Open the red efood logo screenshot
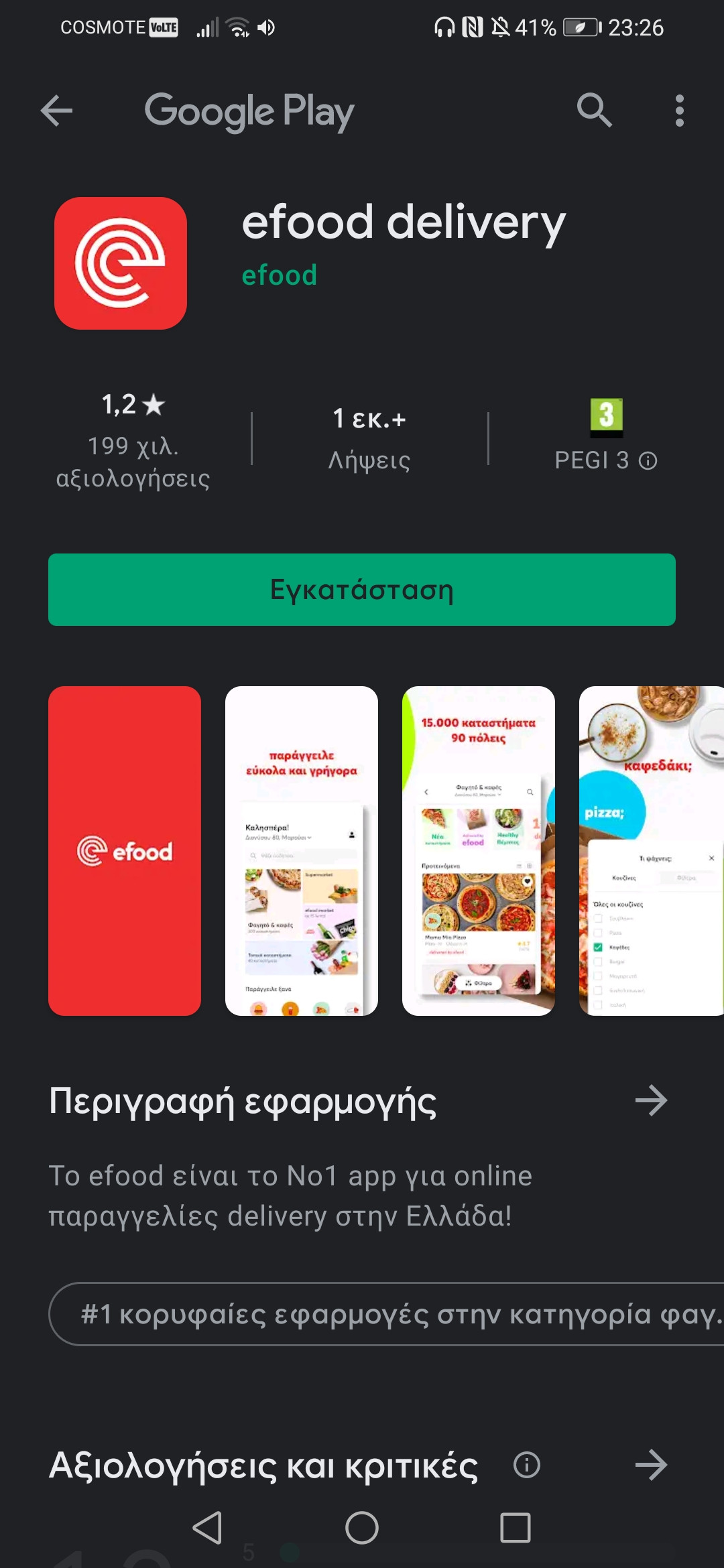The height and width of the screenshot is (1568, 724). pos(125,851)
